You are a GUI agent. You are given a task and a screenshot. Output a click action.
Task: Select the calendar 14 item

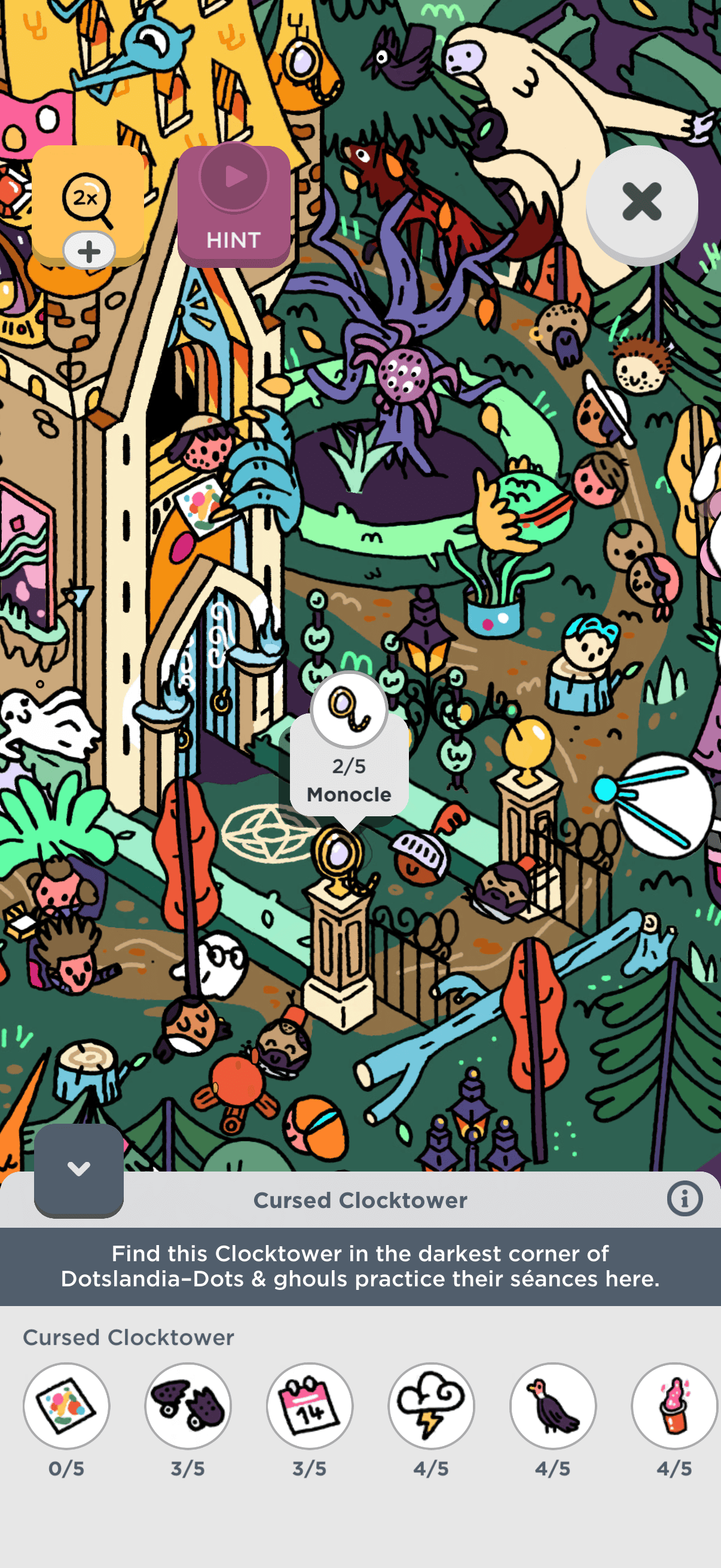[310, 1405]
